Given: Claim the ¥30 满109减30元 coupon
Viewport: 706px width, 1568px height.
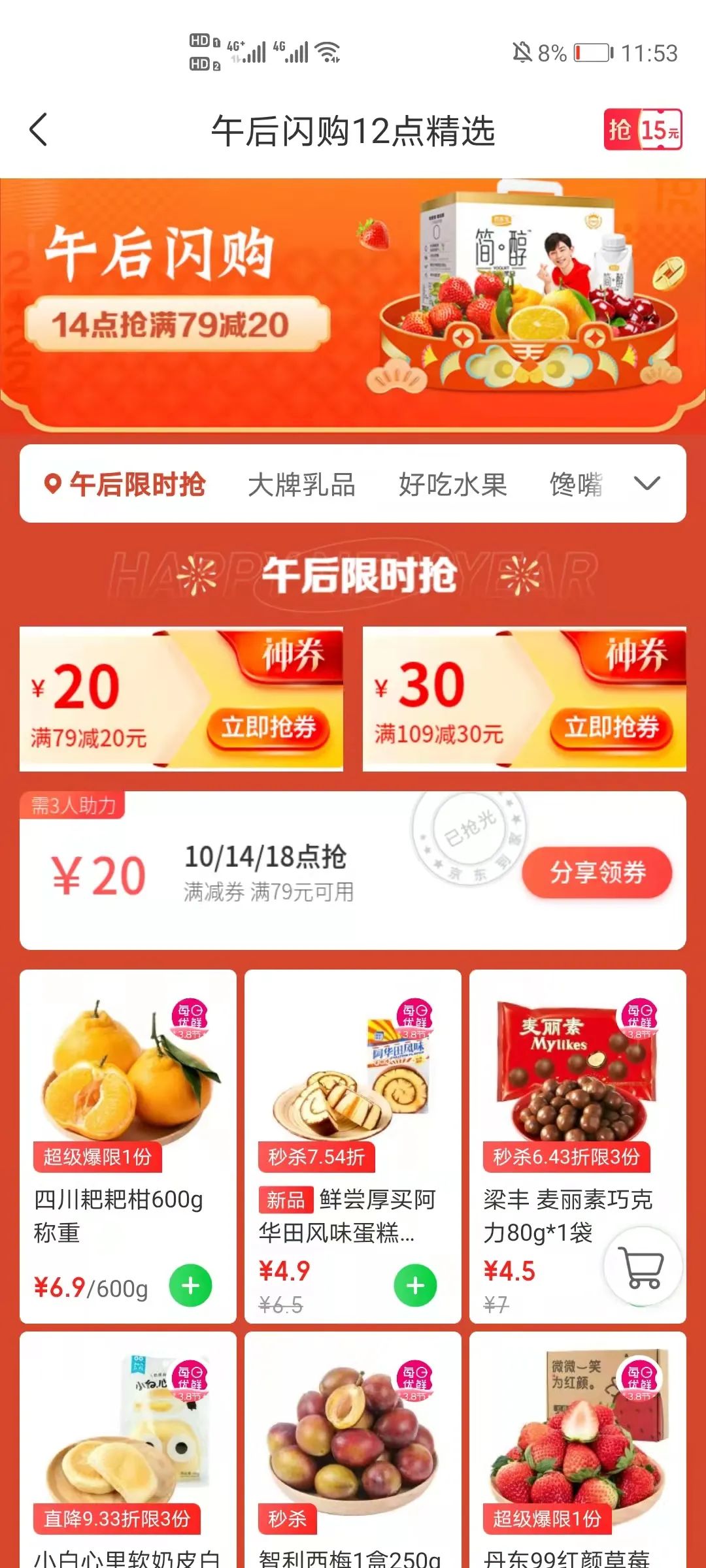Looking at the screenshot, I should click(611, 727).
